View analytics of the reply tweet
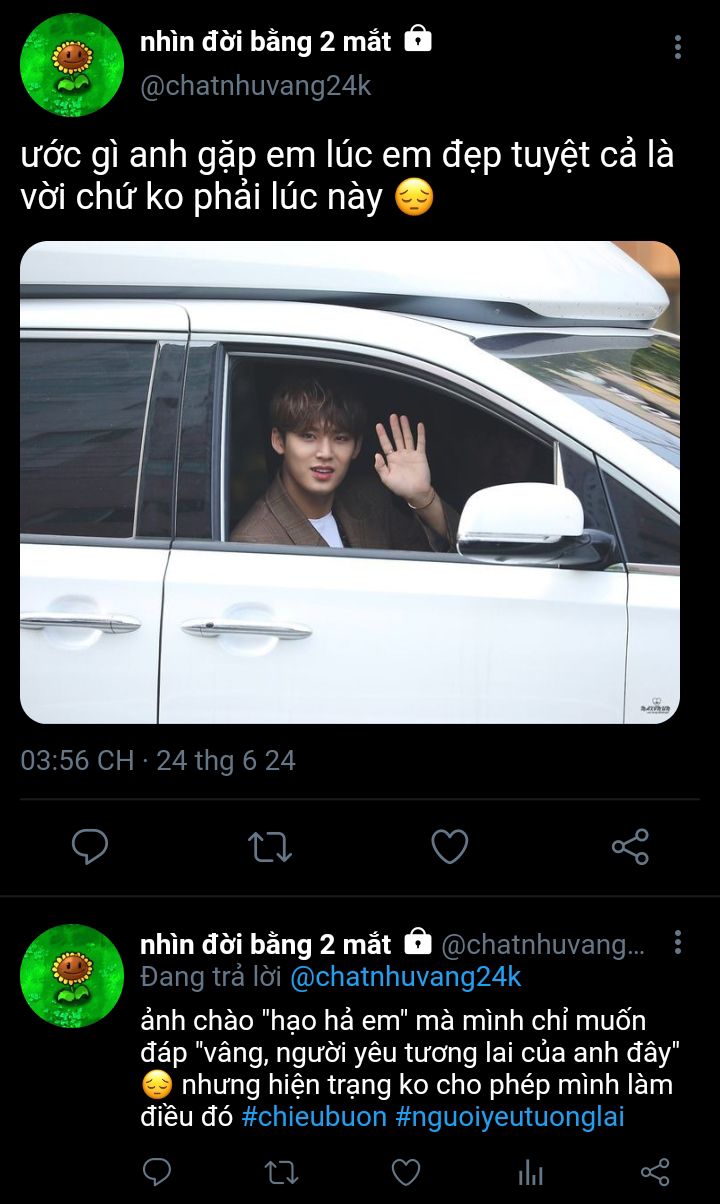720x1204 pixels. 530,1171
